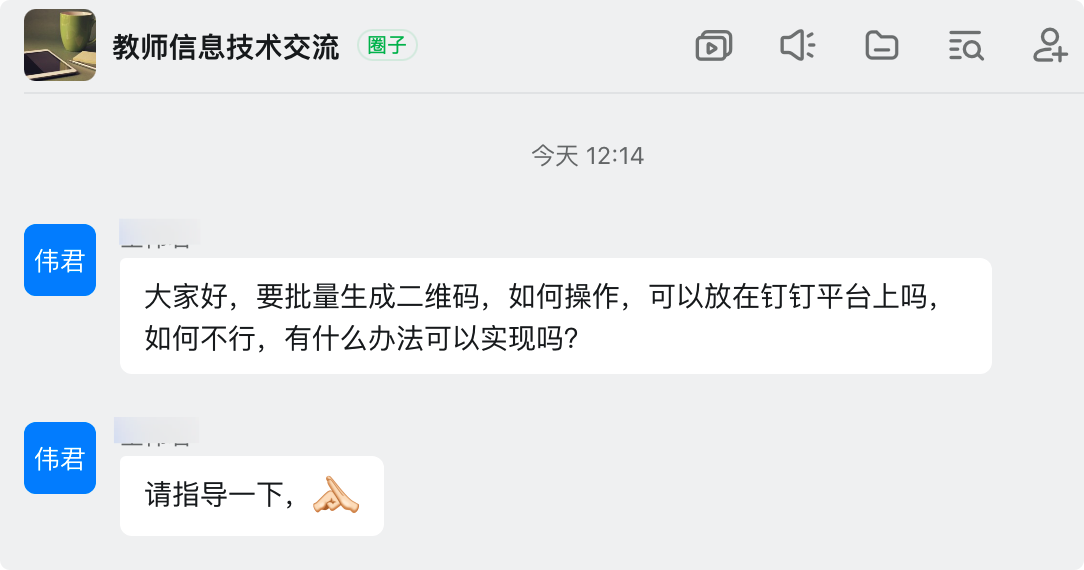Search the chat history
The image size is (1084, 570).
(966, 46)
